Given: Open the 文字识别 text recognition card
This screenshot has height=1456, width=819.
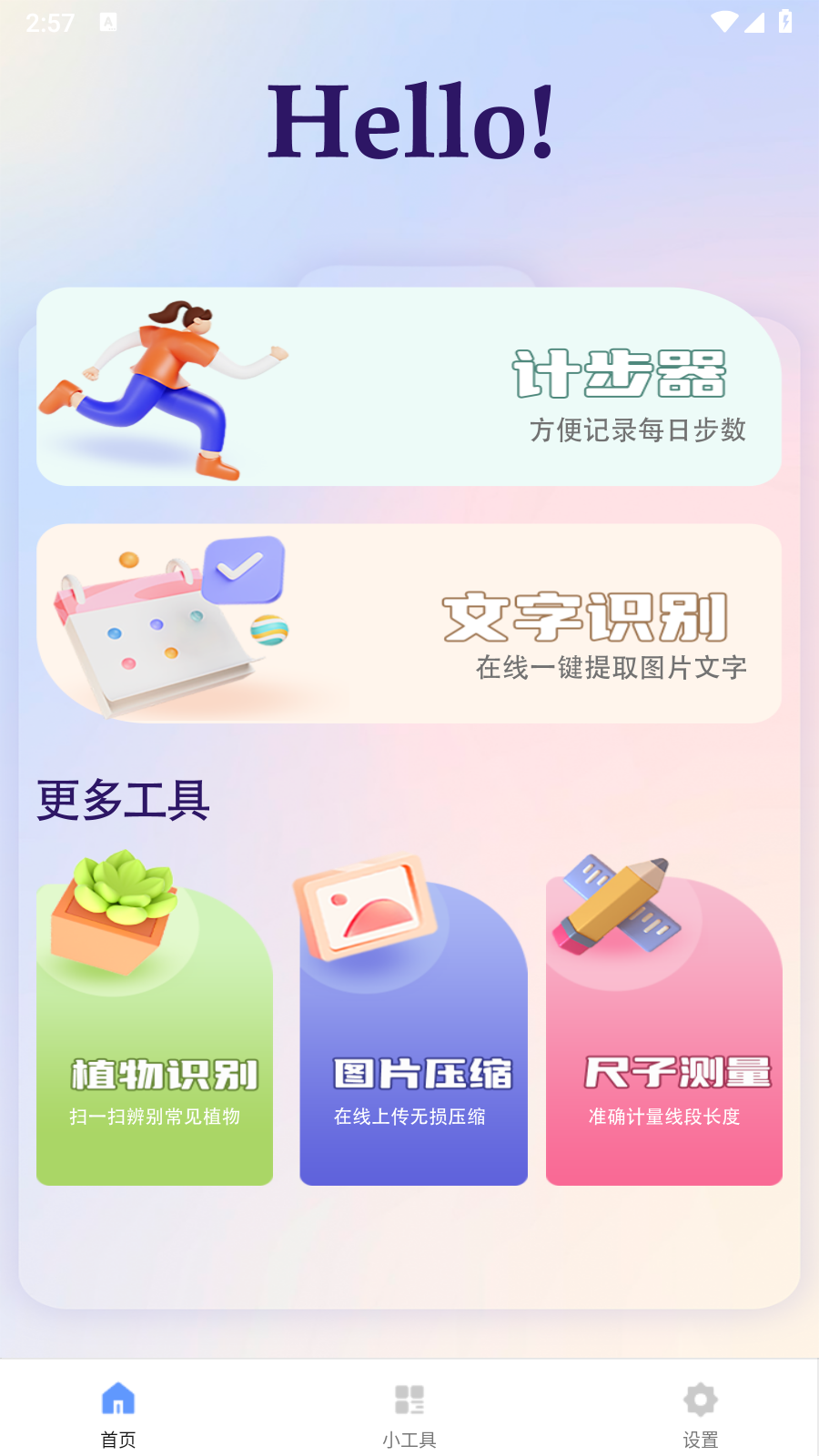Looking at the screenshot, I should [x=409, y=623].
